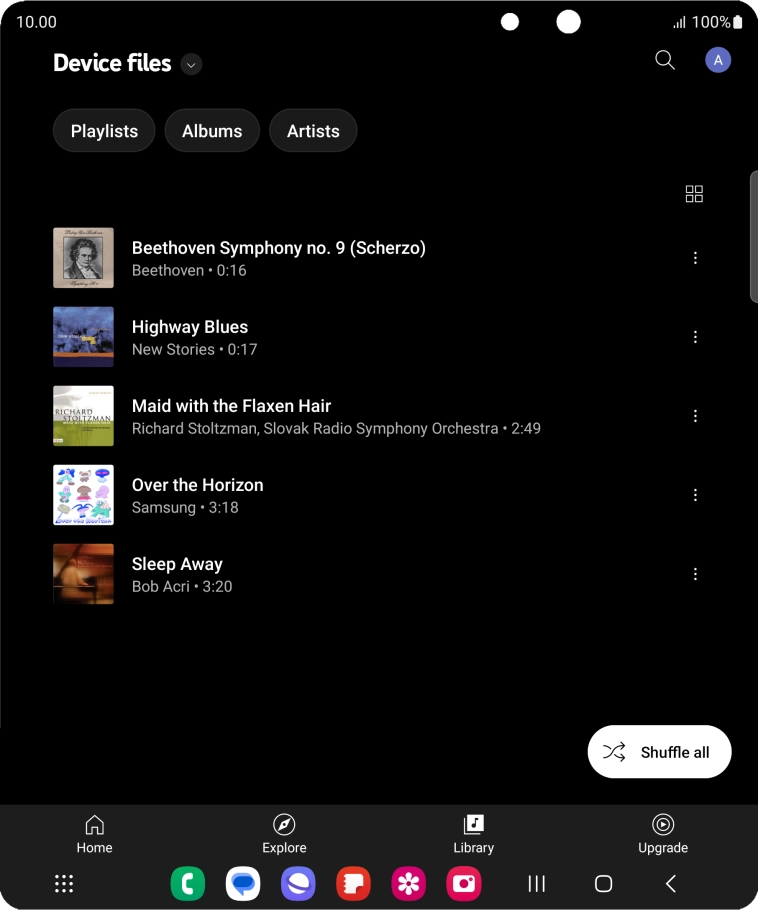Play Sleep Away by Bob Acri

(178, 574)
